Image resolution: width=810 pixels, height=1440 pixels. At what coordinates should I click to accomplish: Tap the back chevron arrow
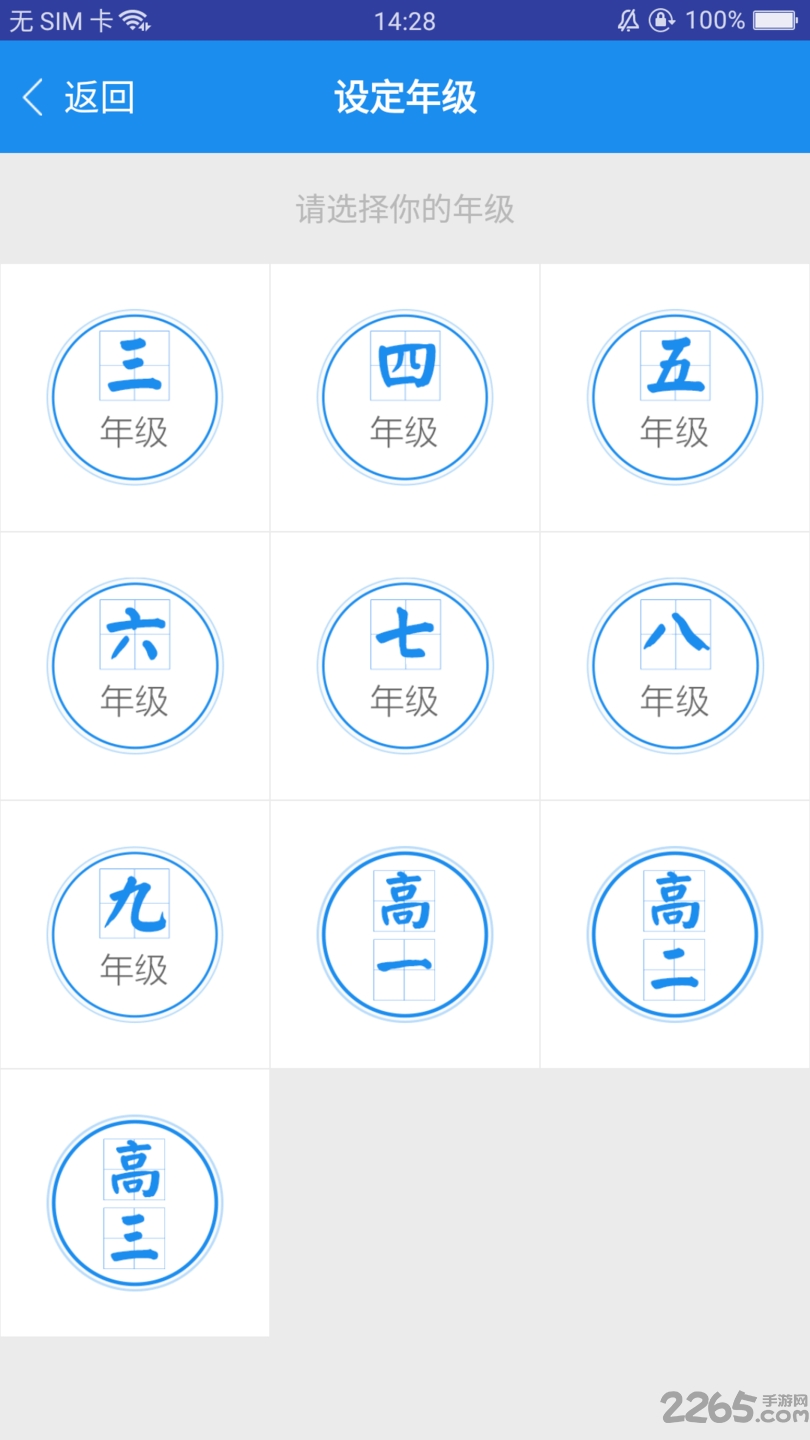point(31,97)
